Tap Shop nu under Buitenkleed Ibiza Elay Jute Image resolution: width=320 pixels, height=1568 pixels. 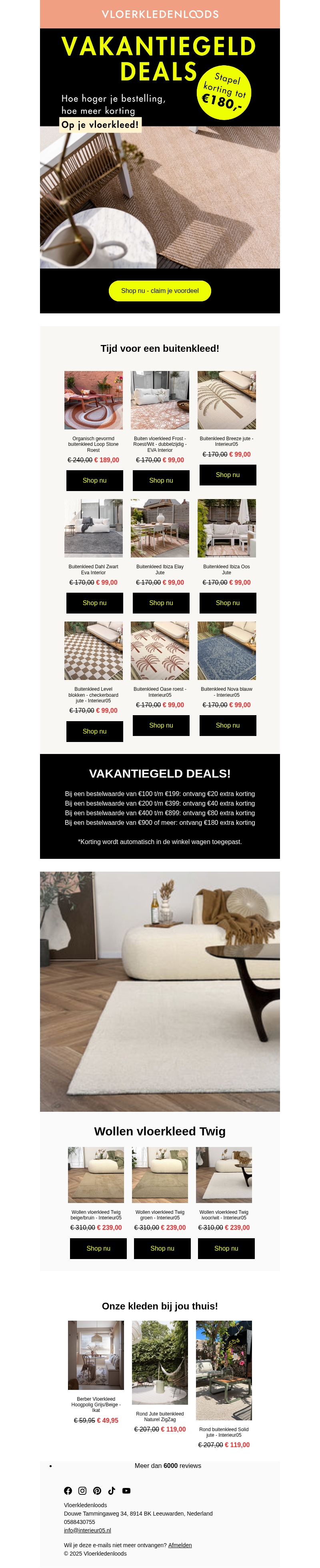pyautogui.click(x=161, y=603)
